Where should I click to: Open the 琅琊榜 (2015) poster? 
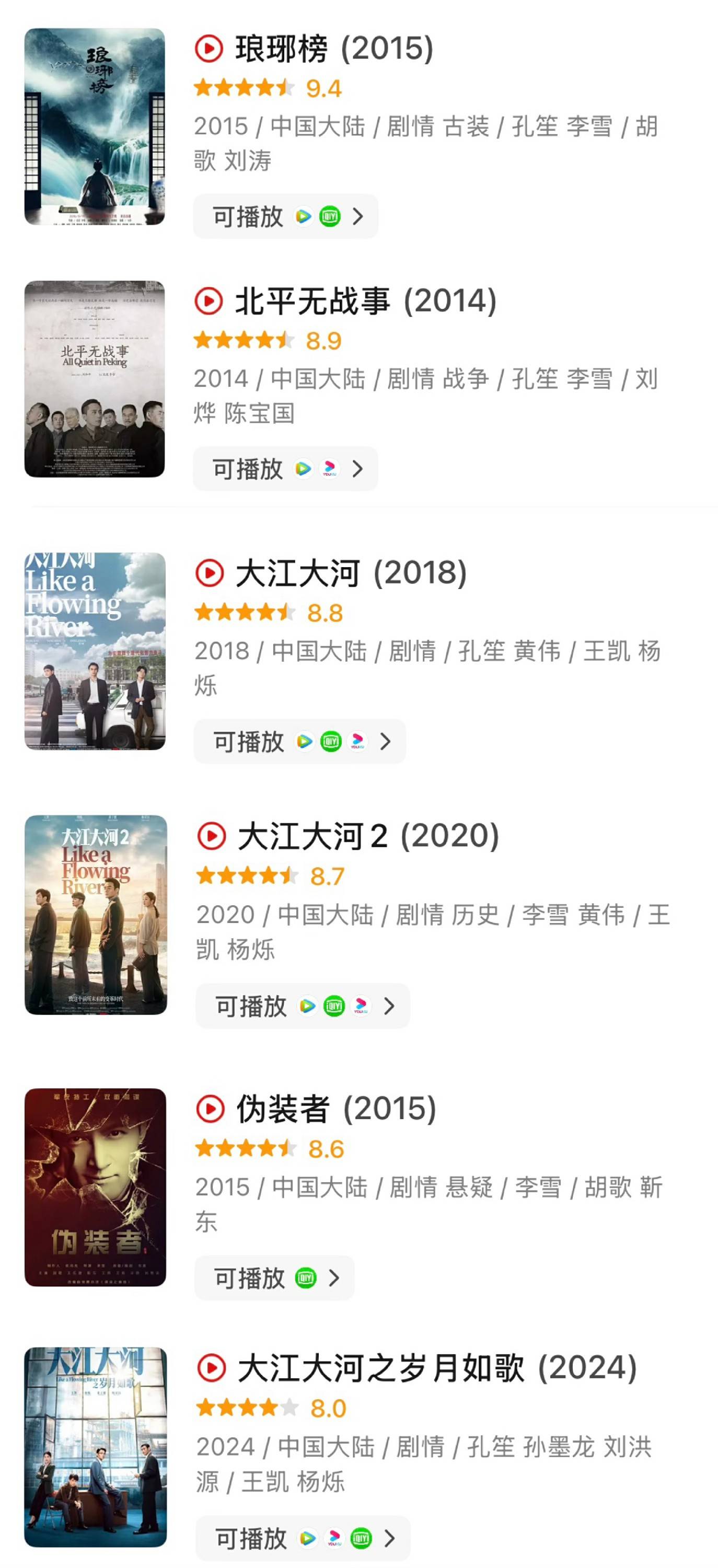click(x=94, y=126)
